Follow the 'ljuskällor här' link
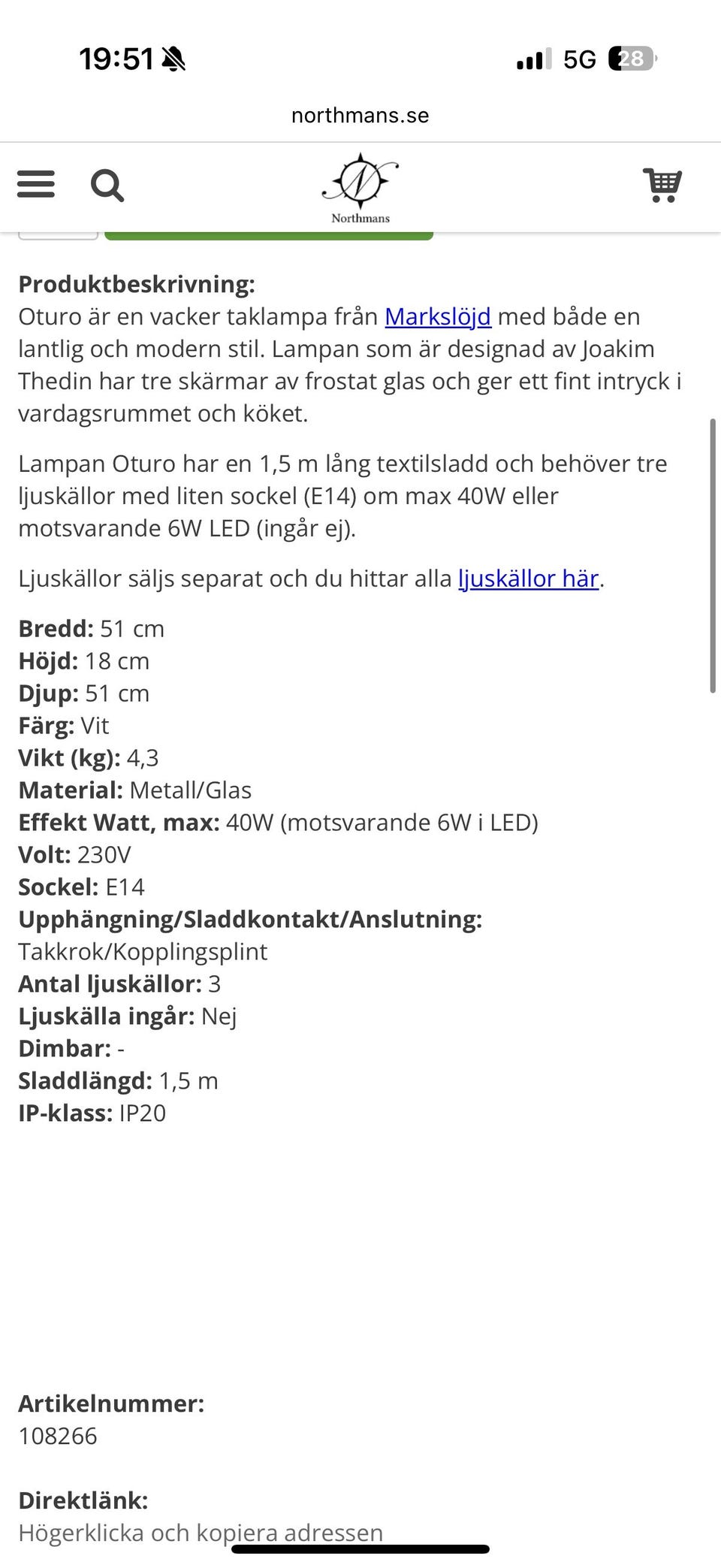Image resolution: width=721 pixels, height=1568 pixels. (x=529, y=579)
